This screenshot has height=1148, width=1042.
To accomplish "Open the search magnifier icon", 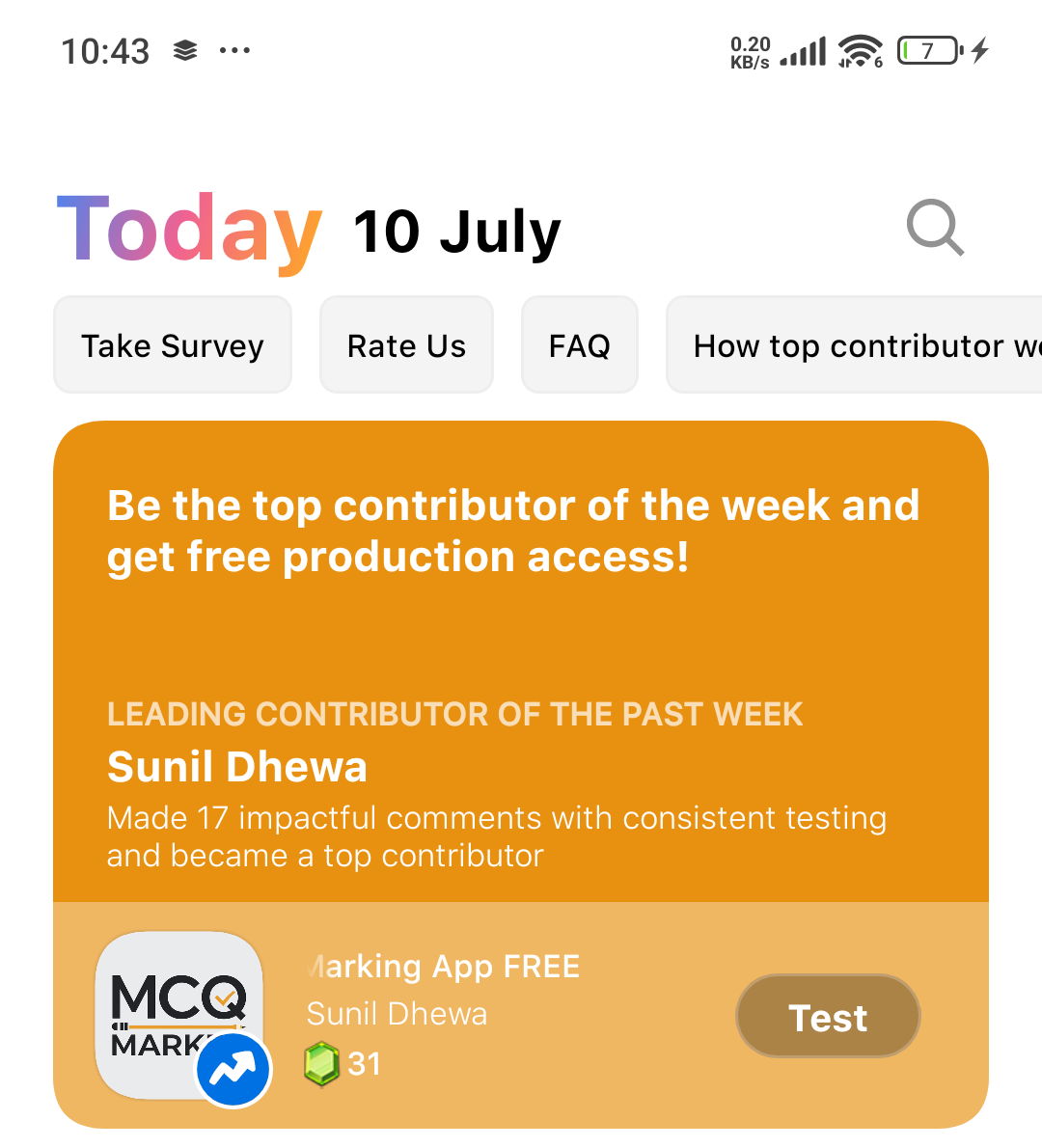I will [935, 227].
